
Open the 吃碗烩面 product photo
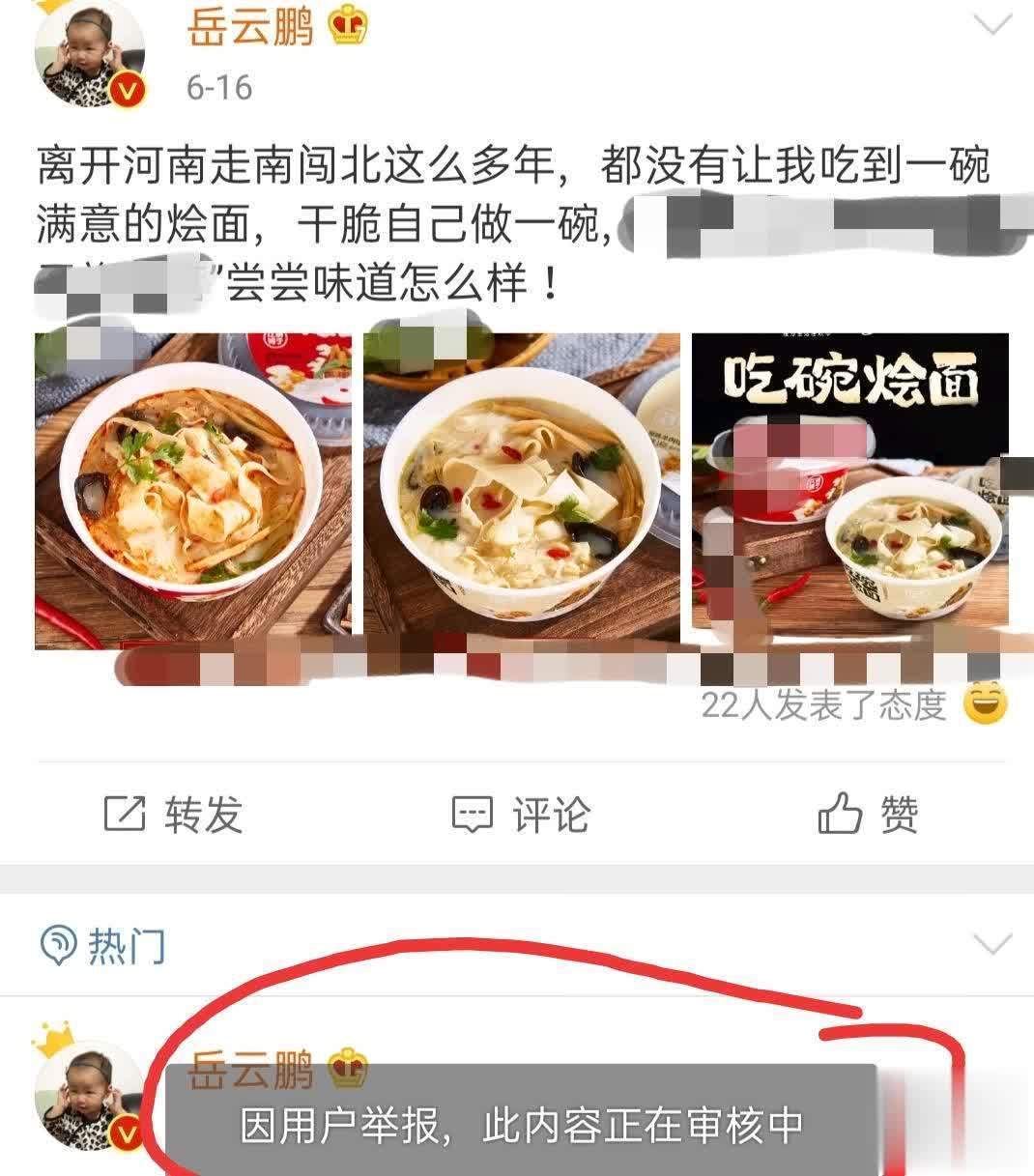point(849,489)
